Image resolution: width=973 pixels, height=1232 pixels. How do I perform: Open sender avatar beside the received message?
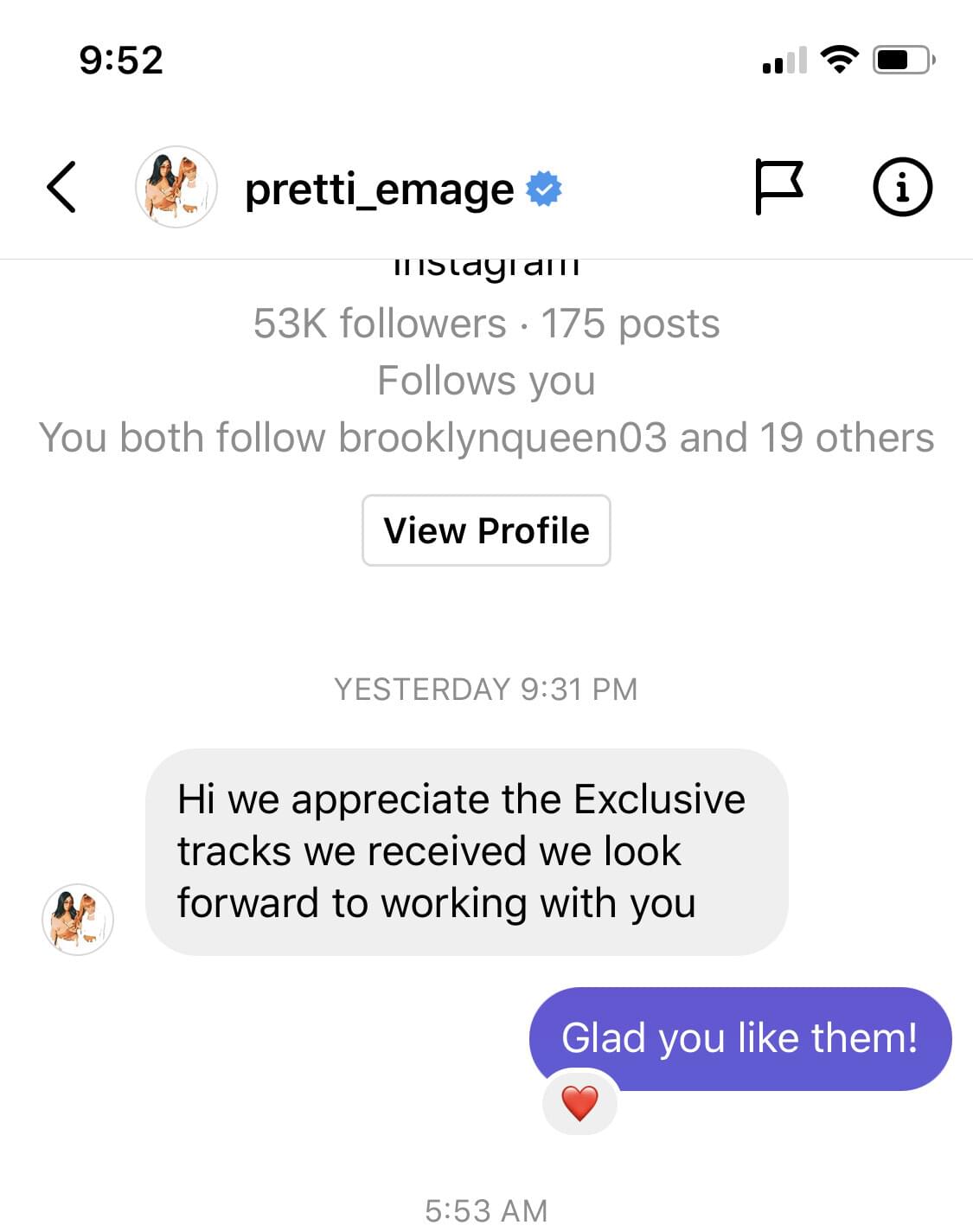click(78, 920)
